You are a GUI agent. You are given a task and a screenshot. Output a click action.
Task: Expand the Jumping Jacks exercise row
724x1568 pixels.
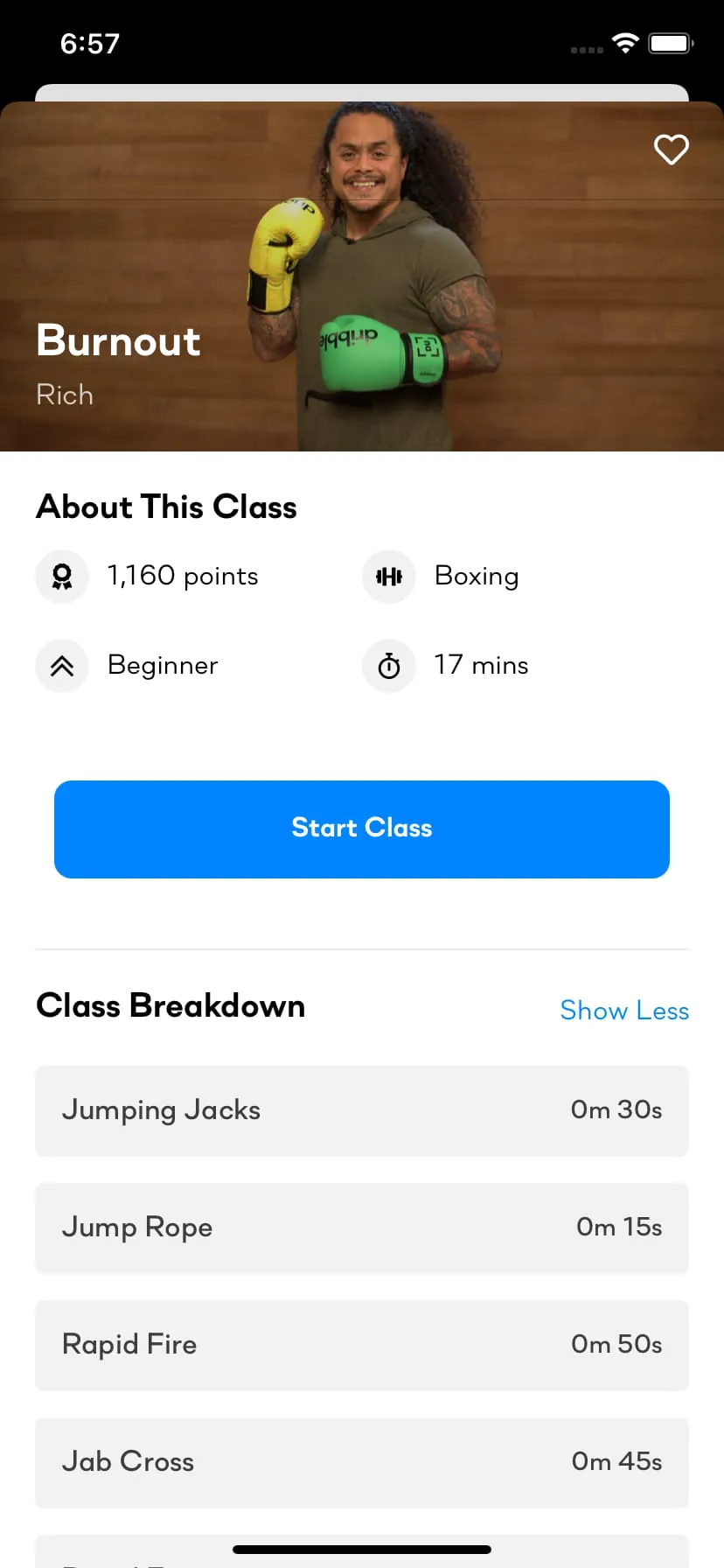coord(362,1111)
